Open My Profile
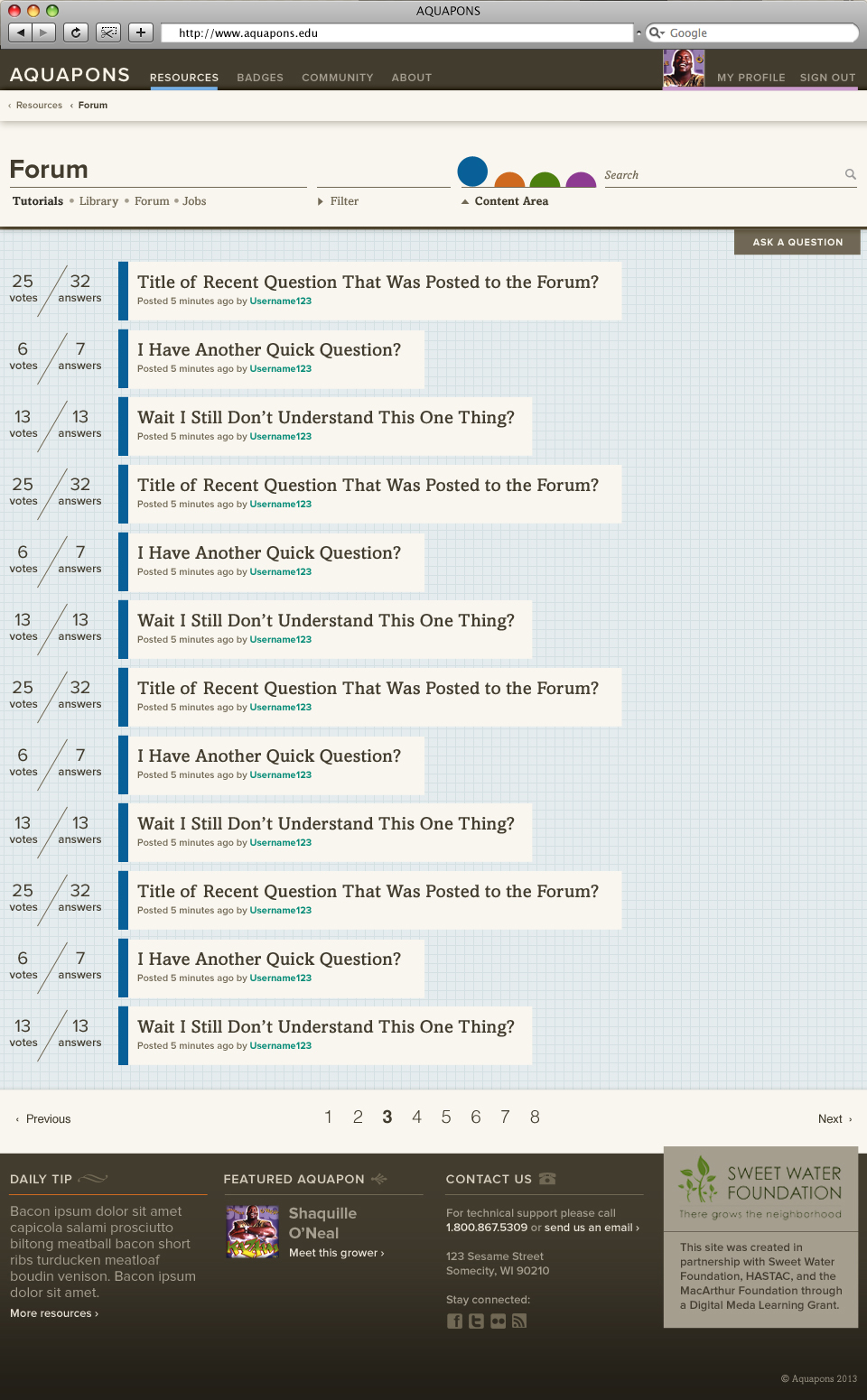 (750, 78)
